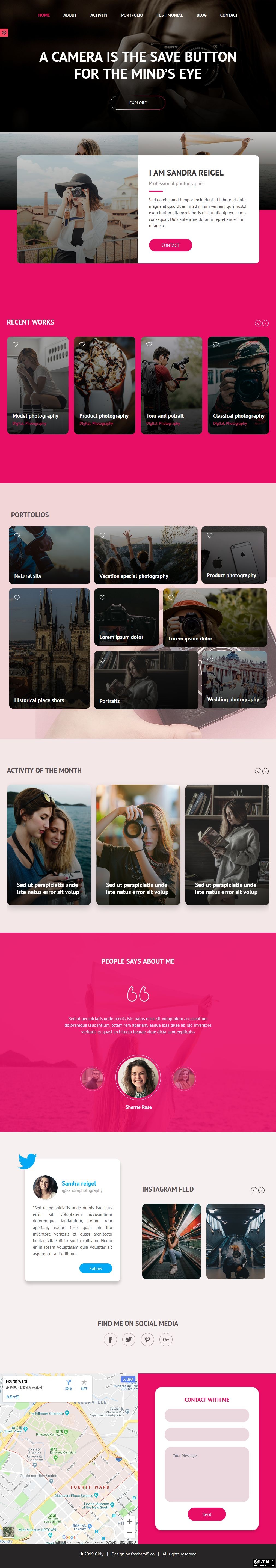Open the Historical place shots tile
This screenshot has width=276, height=1568.
click(49, 648)
